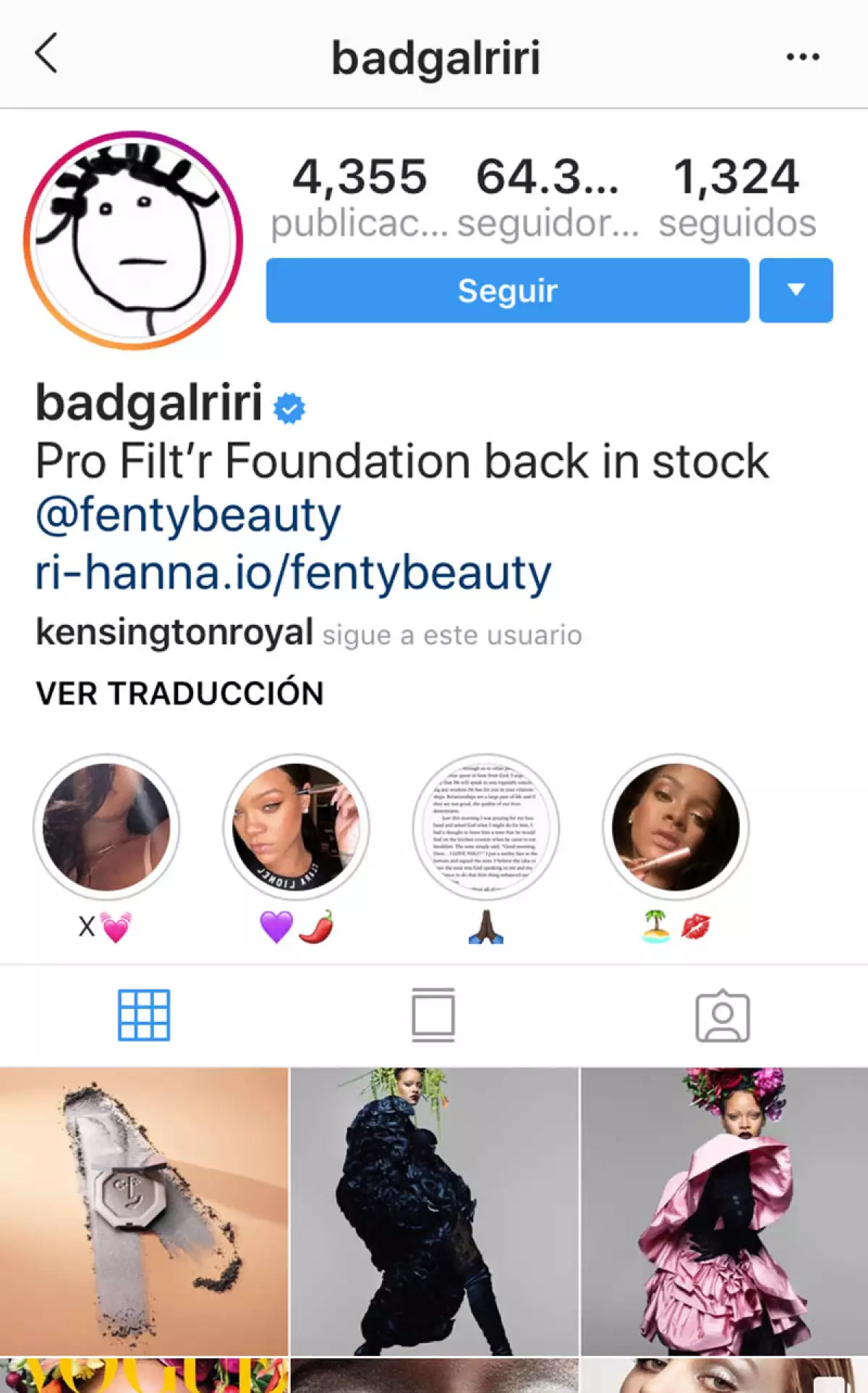This screenshot has width=868, height=1393.
Task: Open the seguidos list
Action: (736, 197)
